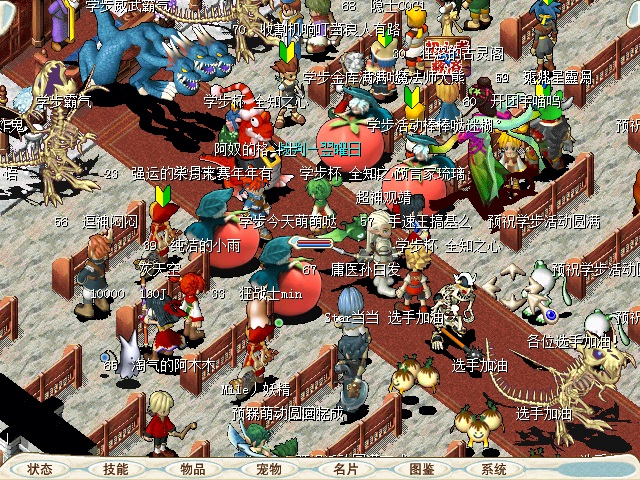The width and height of the screenshot is (640, 480).
Task: Open the 物品 items inventory
Action: pyautogui.click(x=192, y=469)
